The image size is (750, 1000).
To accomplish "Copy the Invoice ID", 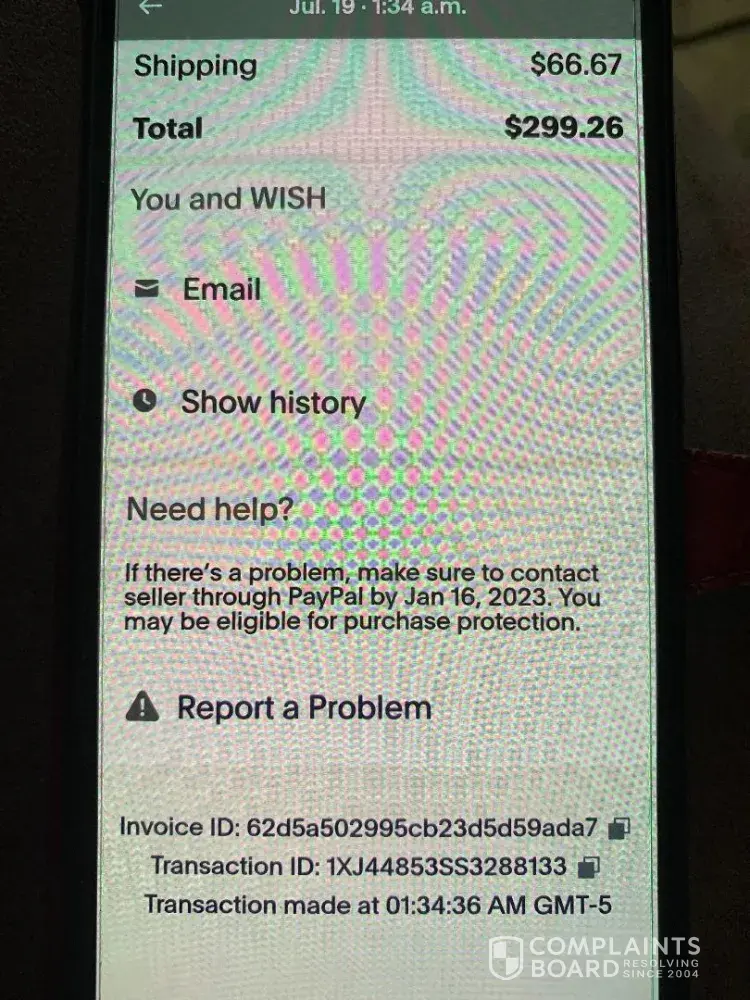I will pos(620,828).
